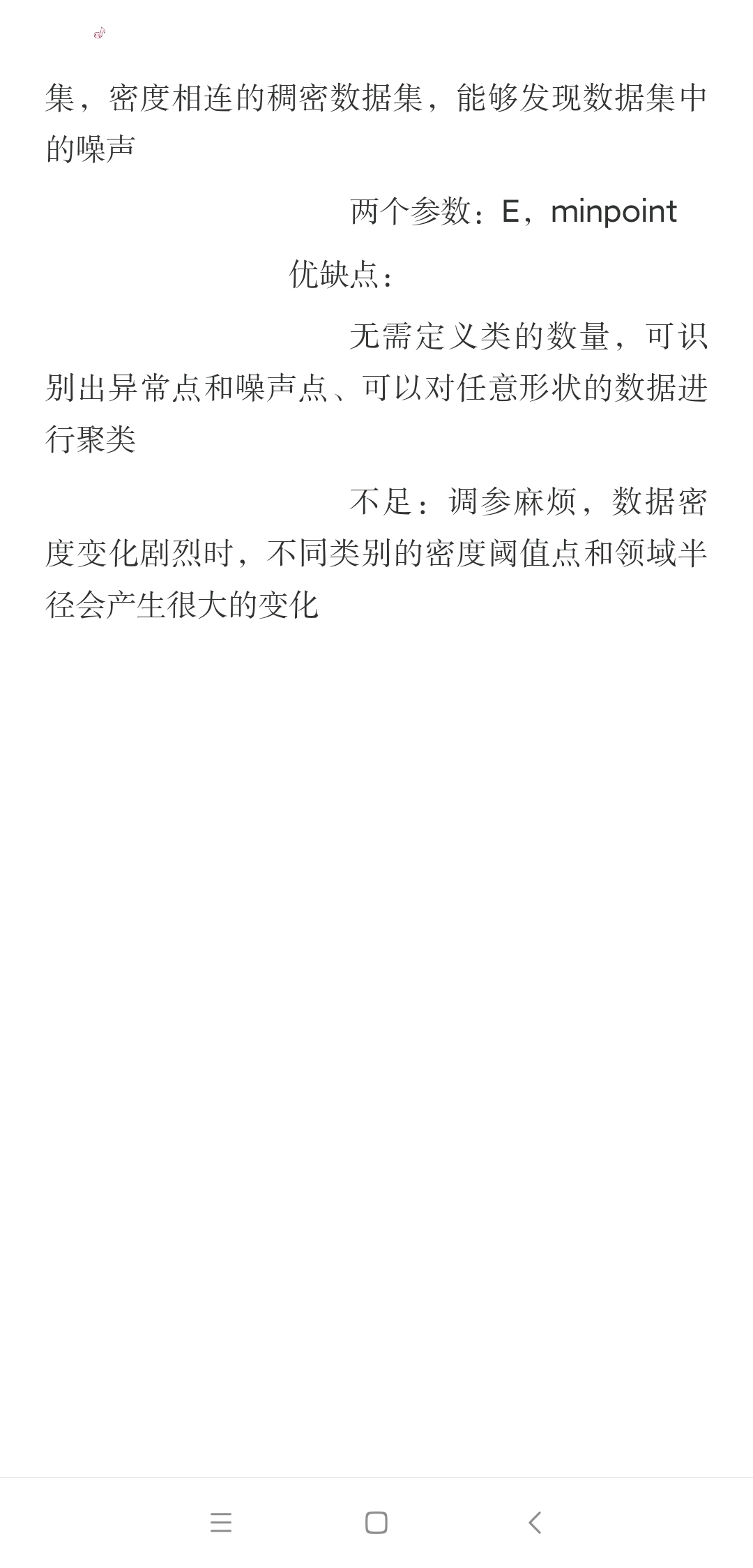Open the recent apps menu

point(220,1523)
